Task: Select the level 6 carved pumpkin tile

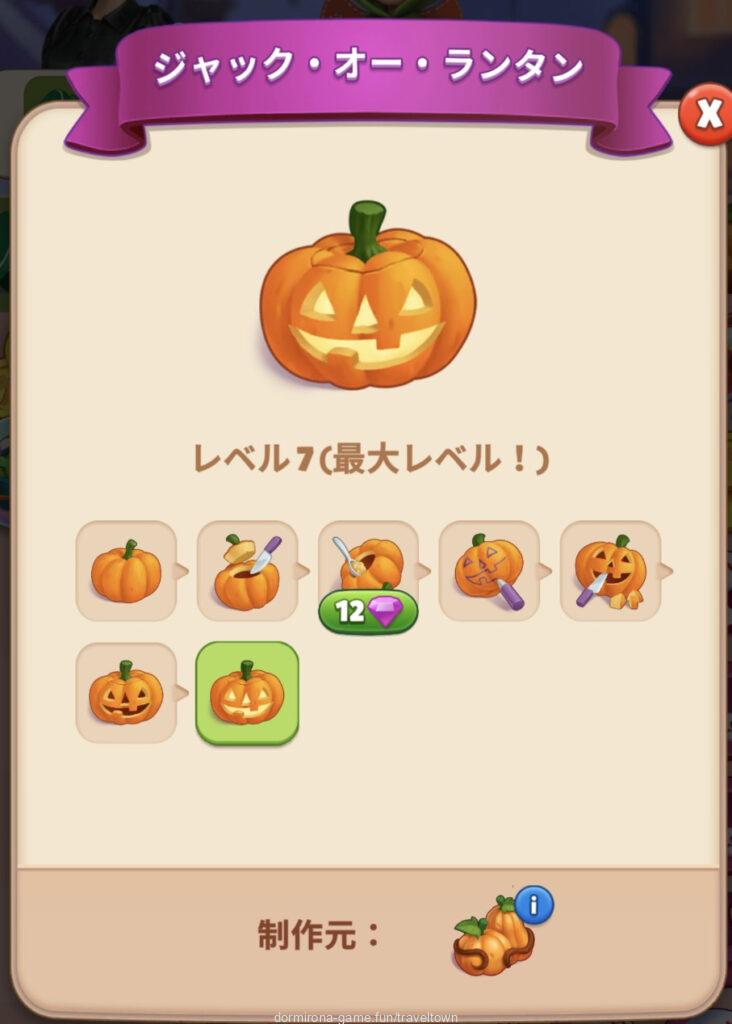Action: click(x=126, y=693)
